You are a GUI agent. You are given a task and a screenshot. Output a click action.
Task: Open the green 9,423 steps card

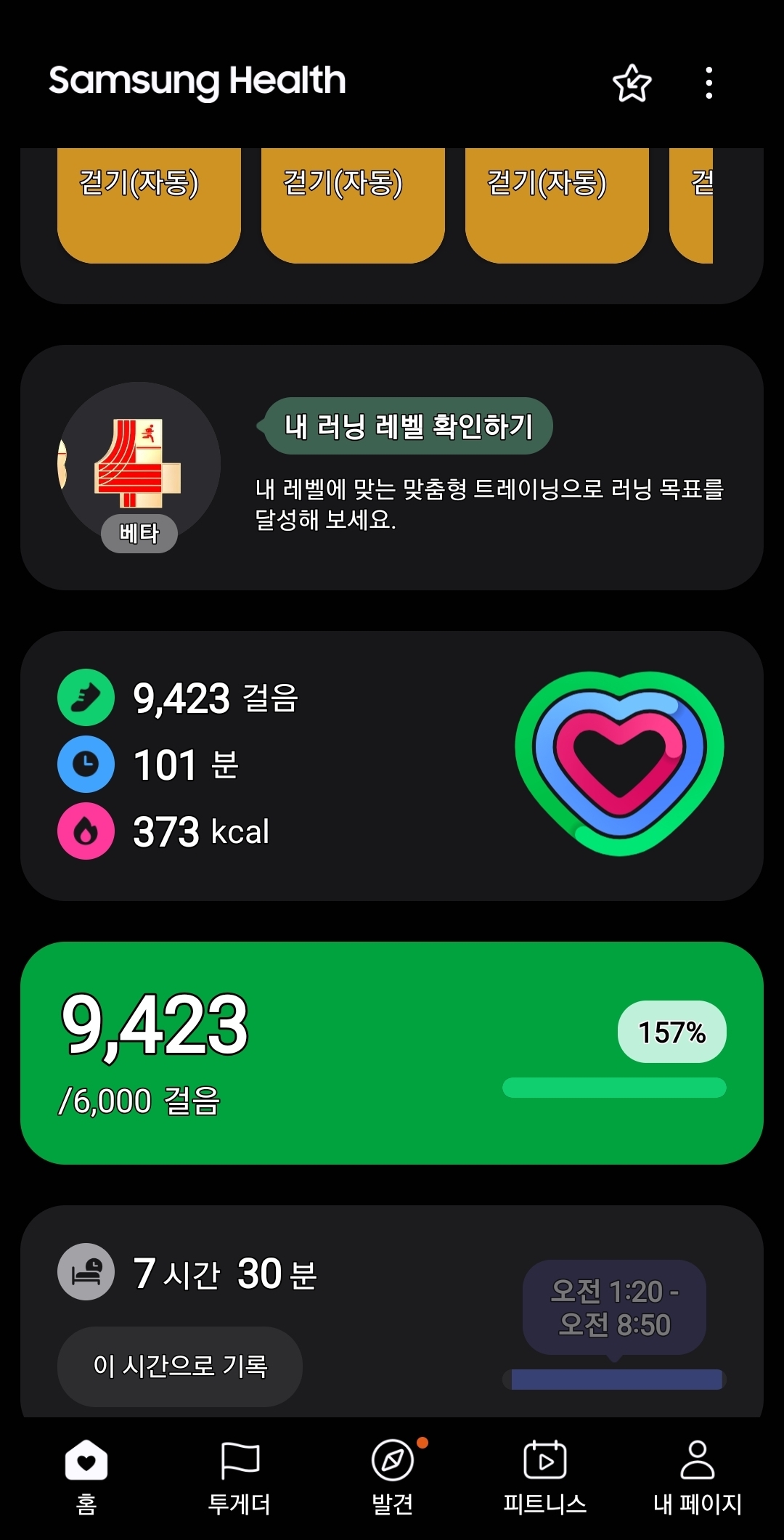click(x=392, y=1052)
